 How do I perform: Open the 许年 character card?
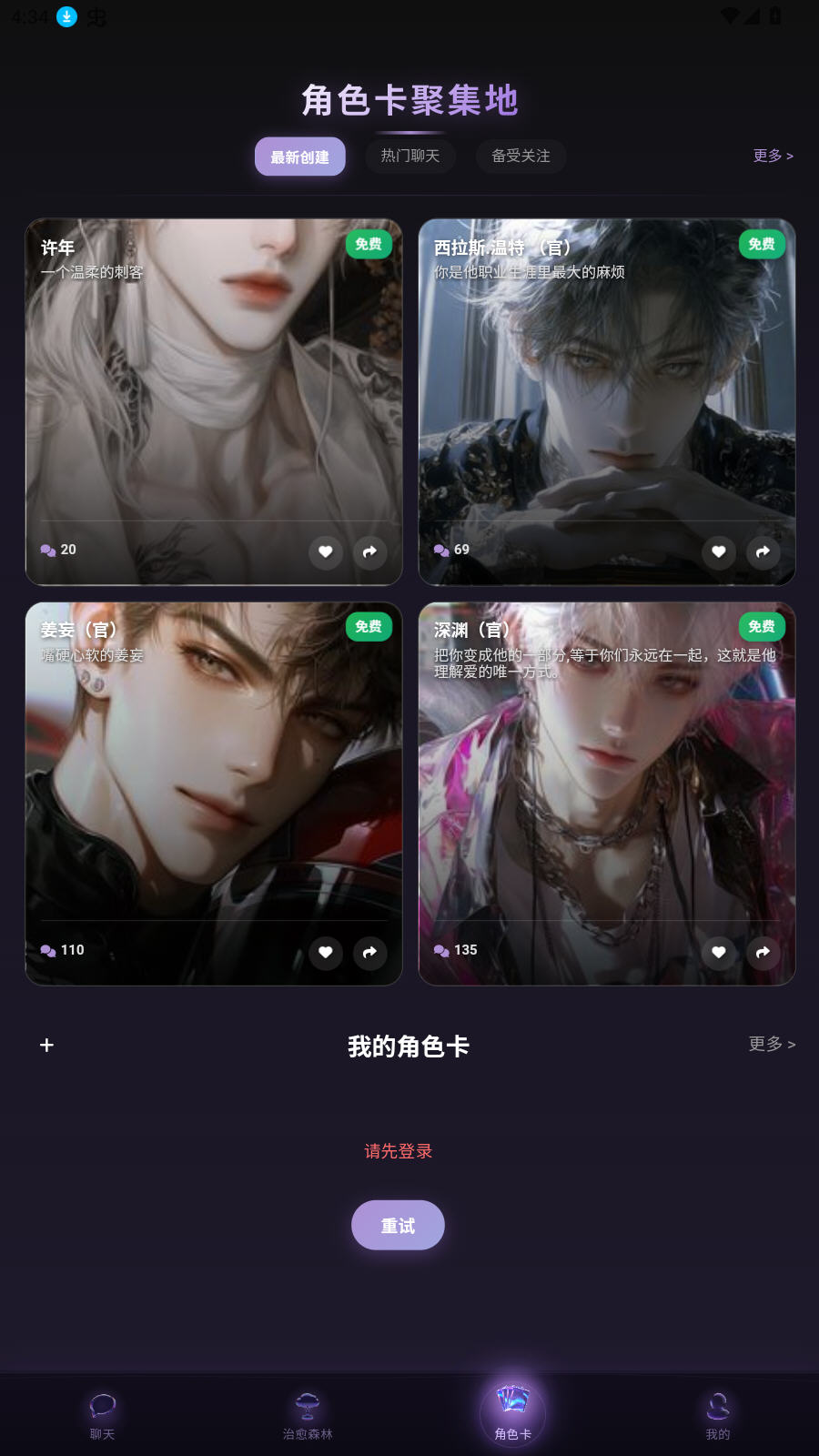coord(214,391)
